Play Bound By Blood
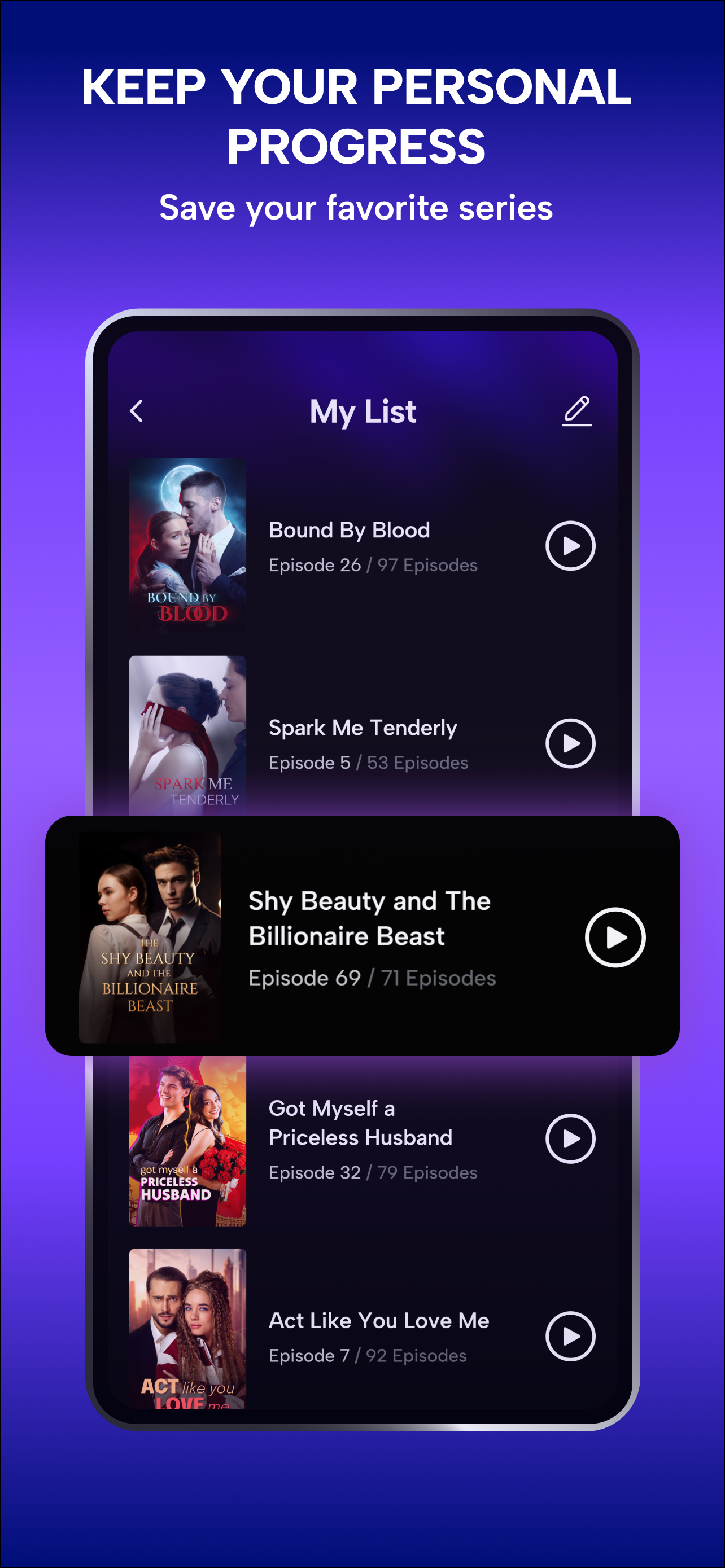 570,545
